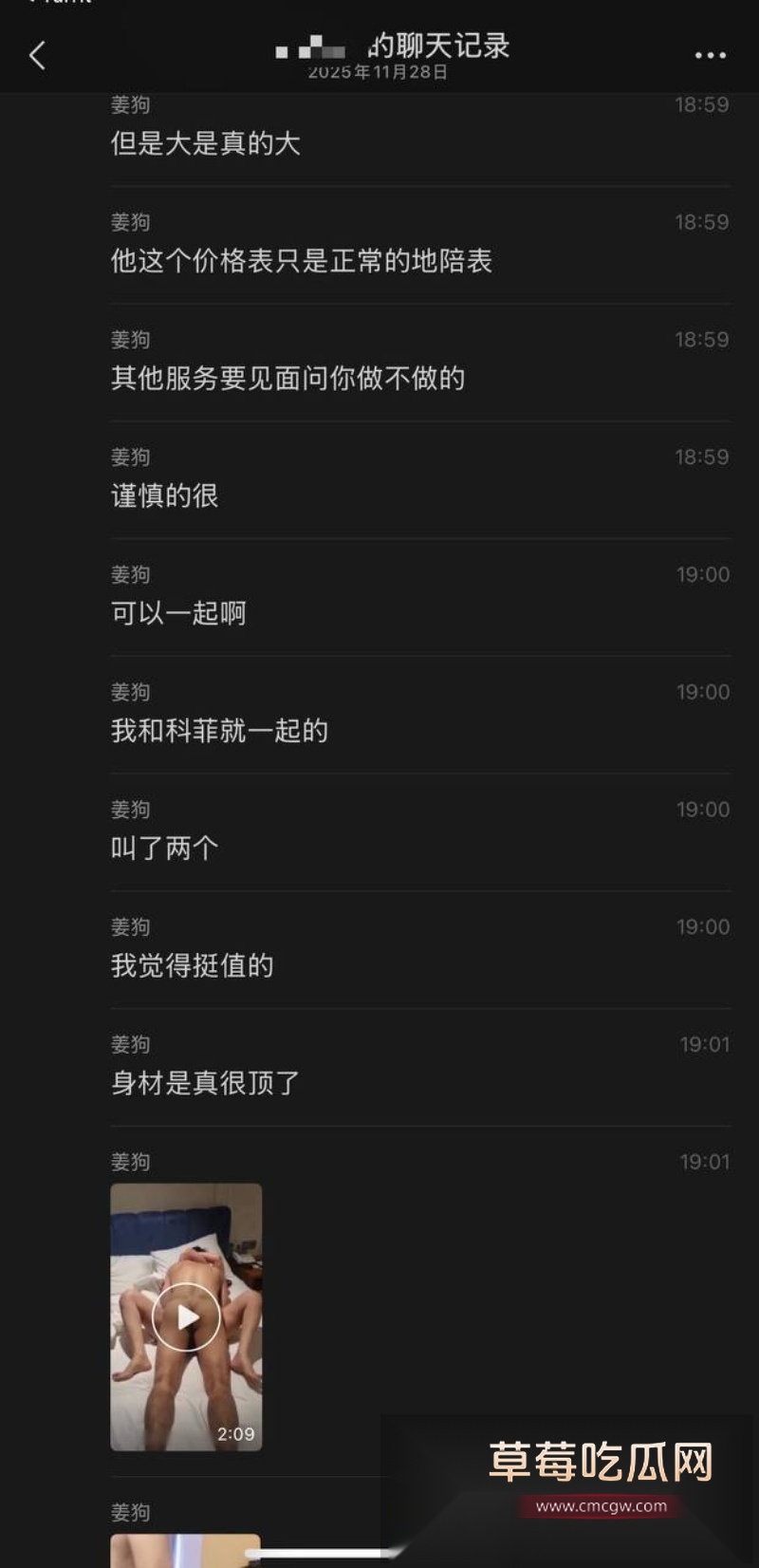Open the video thumbnail showing the bed scene
Image resolution: width=759 pixels, height=1568 pixels.
187,1317
